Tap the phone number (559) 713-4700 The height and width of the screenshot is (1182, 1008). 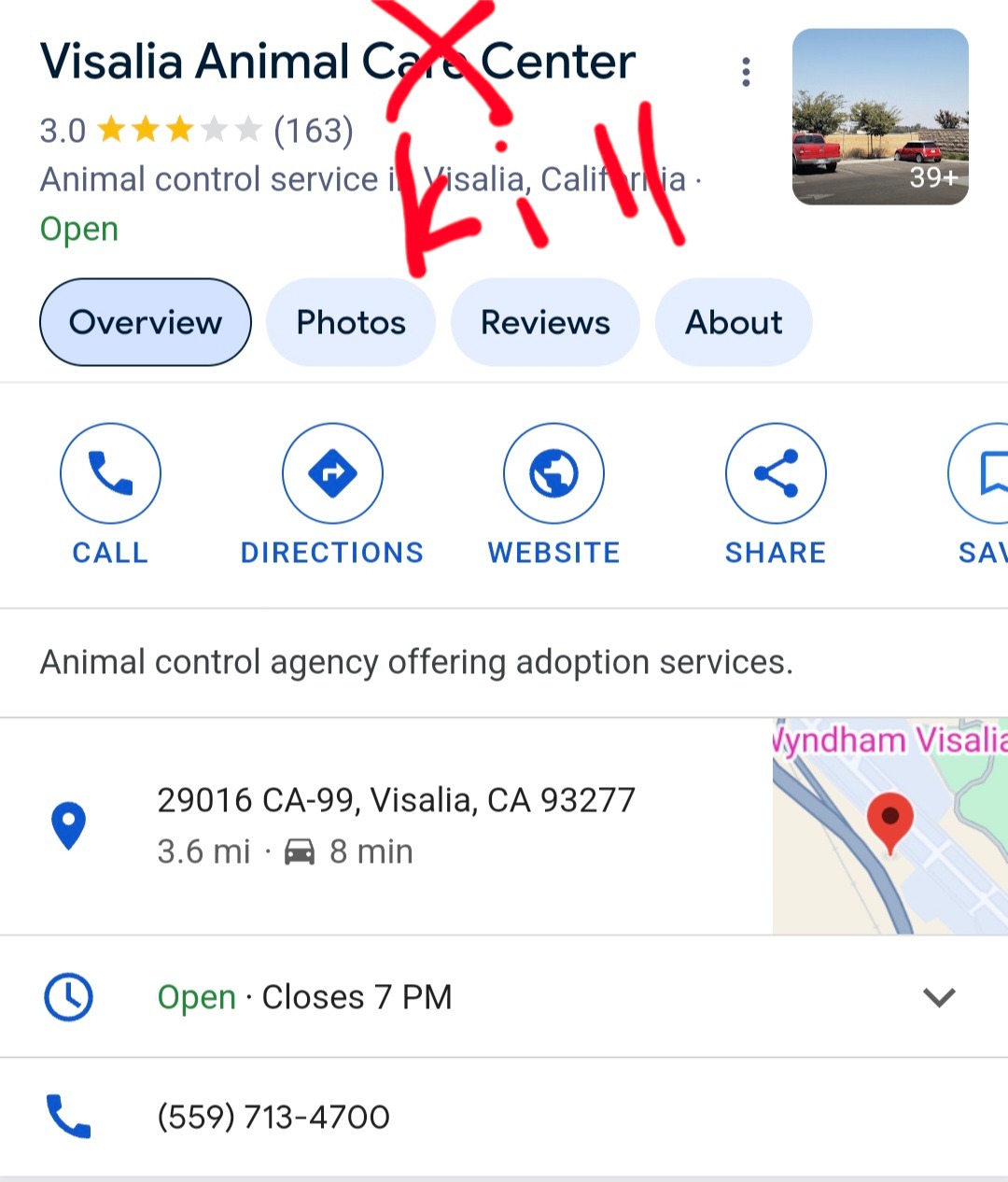pyautogui.click(x=273, y=1117)
